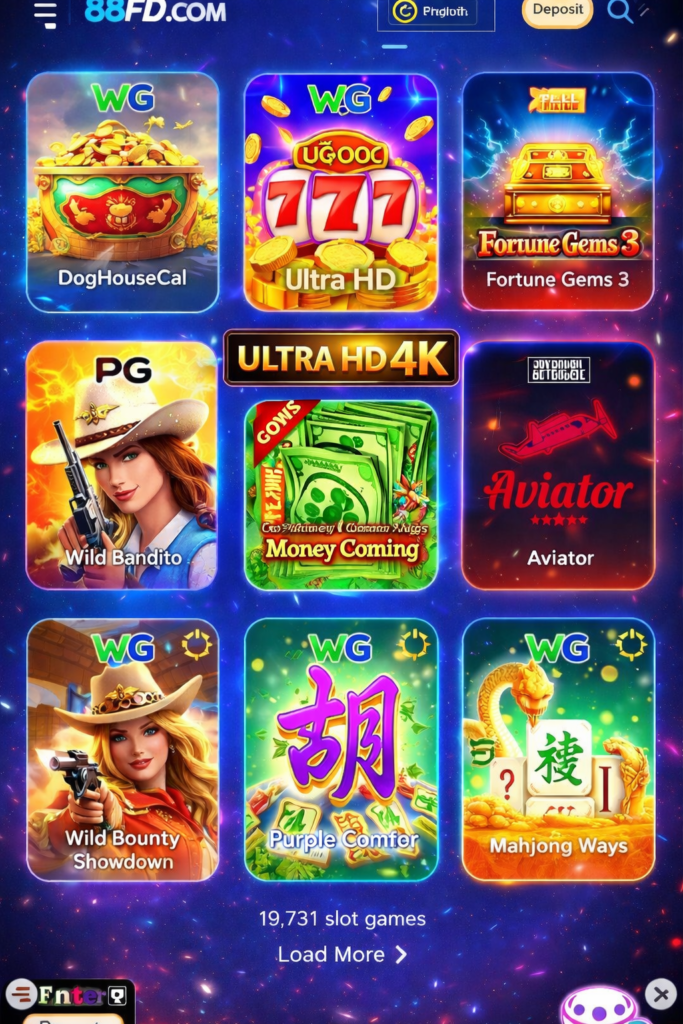
Task: Open Wild Bounty Showdown game
Action: pos(122,750)
